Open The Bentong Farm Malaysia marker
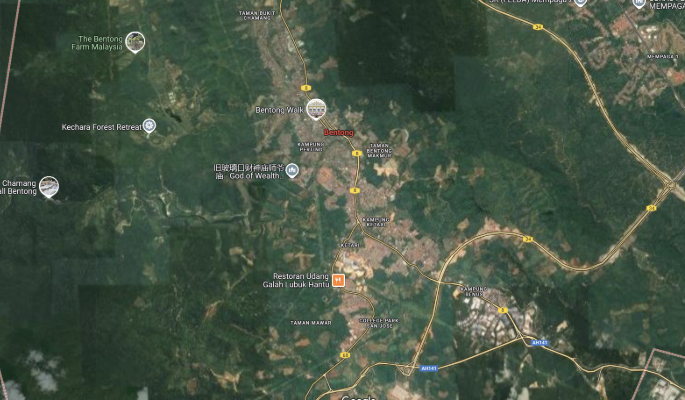Screen dimensions: 685x400 pyautogui.click(x=135, y=41)
